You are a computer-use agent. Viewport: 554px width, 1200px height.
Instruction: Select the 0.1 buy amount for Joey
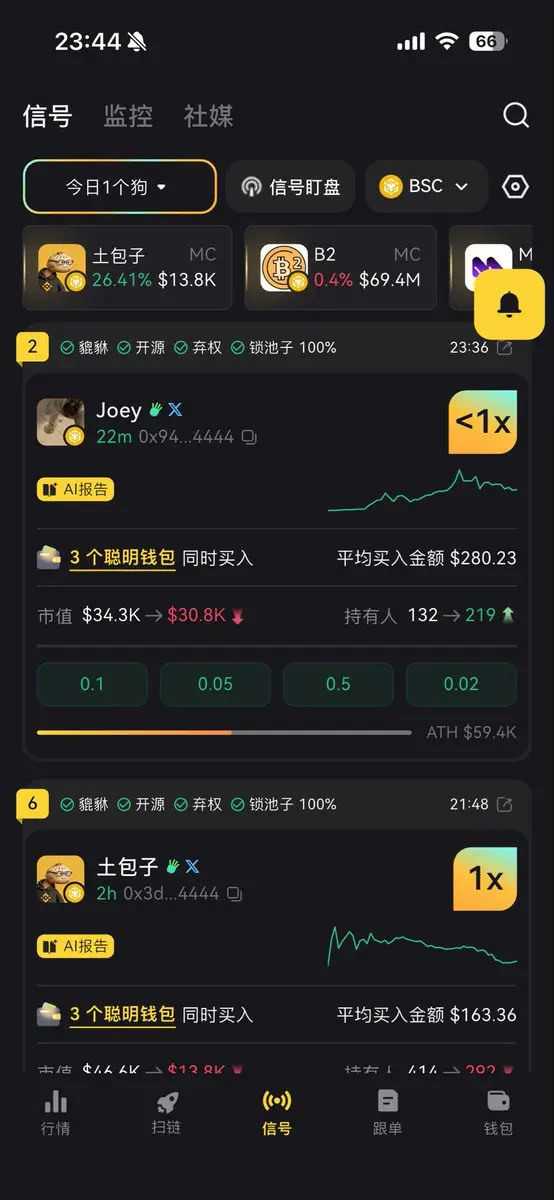pyautogui.click(x=92, y=684)
